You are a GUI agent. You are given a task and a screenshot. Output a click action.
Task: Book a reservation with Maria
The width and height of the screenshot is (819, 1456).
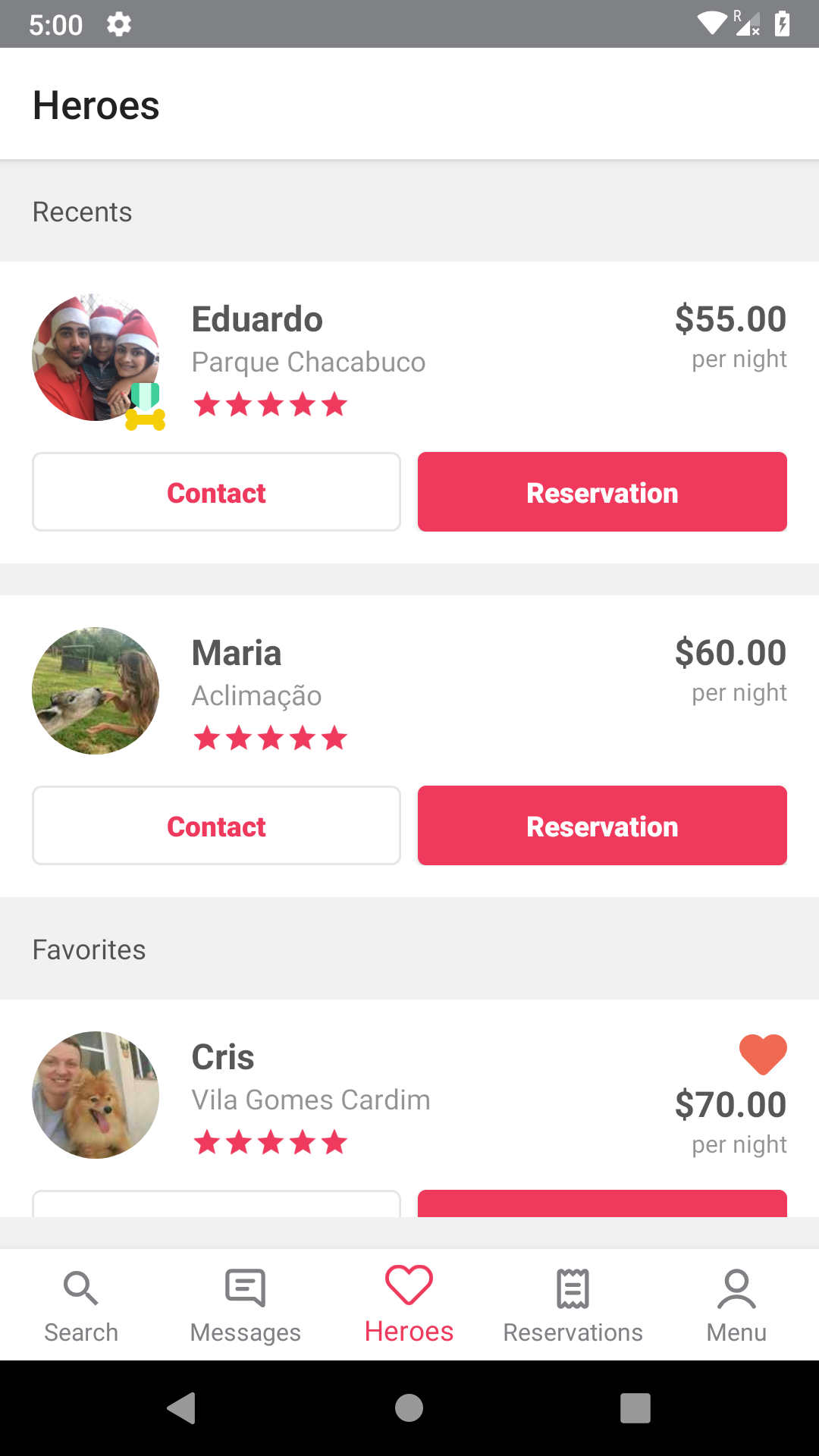click(x=602, y=826)
